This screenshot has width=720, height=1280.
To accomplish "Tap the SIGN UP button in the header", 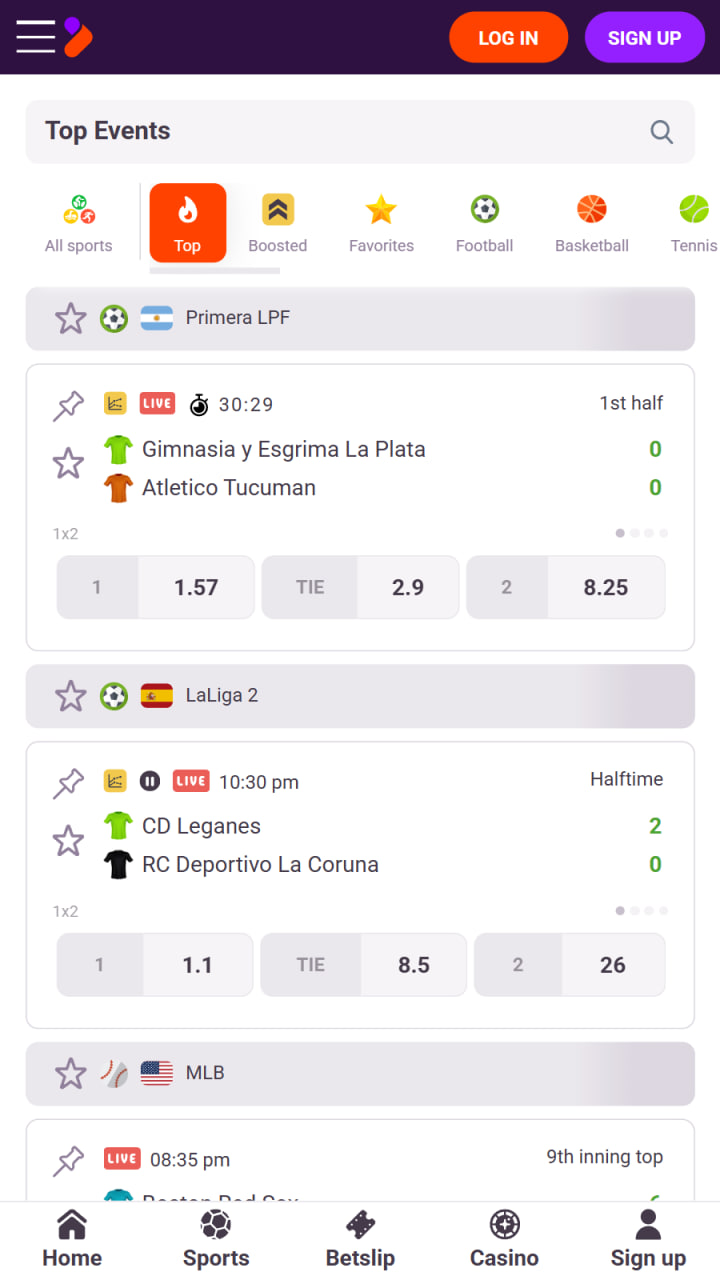I will (x=644, y=38).
